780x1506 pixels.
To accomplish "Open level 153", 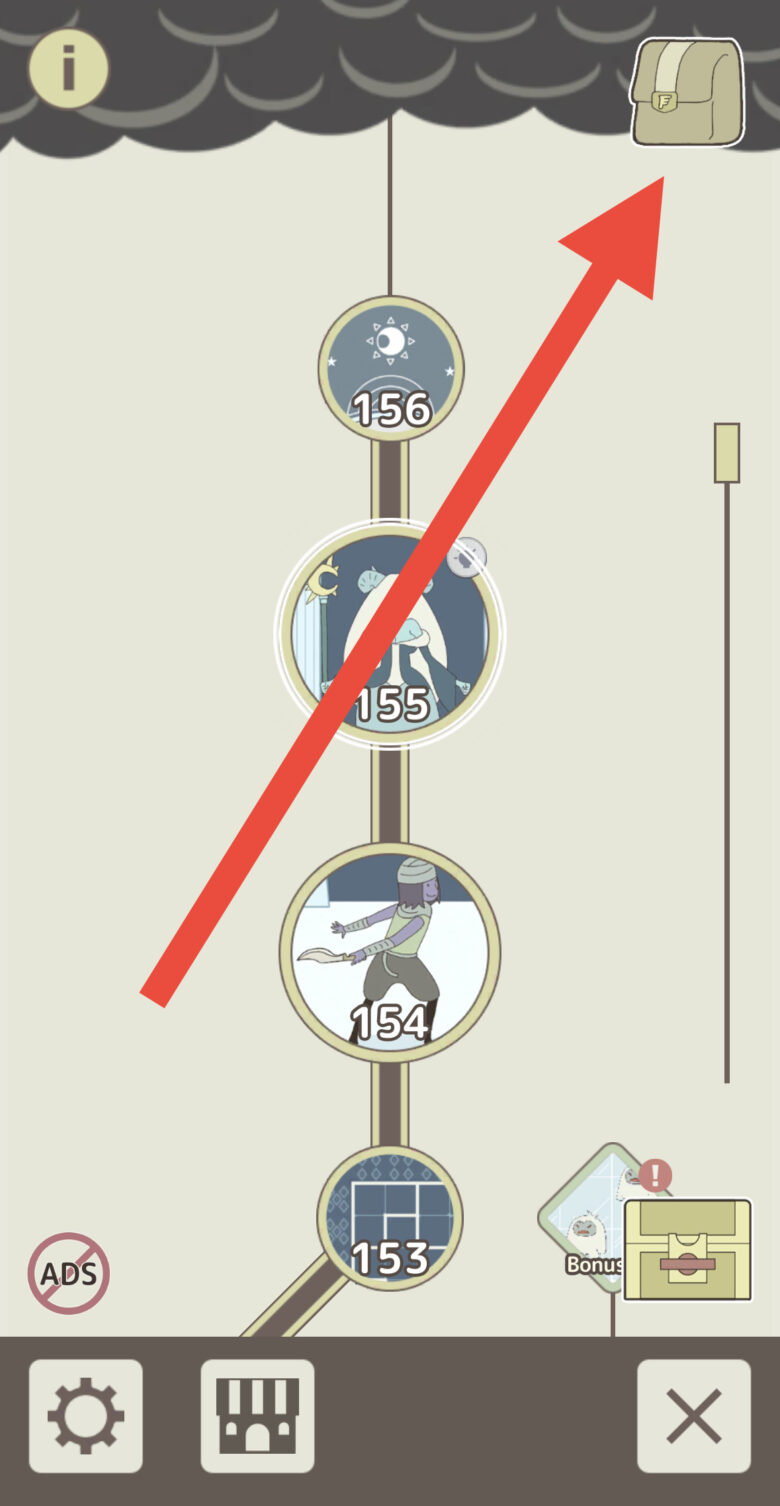I will pyautogui.click(x=390, y=1217).
